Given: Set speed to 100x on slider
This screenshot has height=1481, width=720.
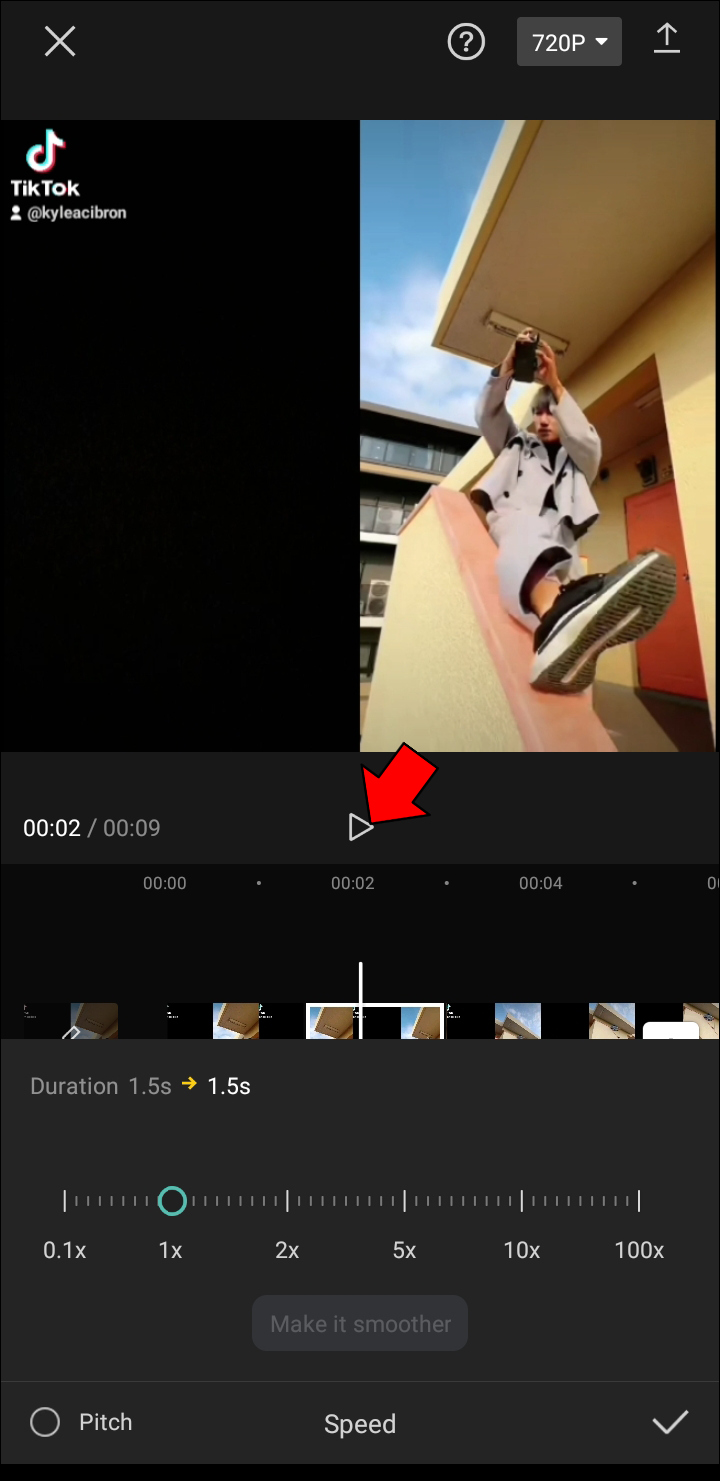Looking at the screenshot, I should tap(639, 1201).
